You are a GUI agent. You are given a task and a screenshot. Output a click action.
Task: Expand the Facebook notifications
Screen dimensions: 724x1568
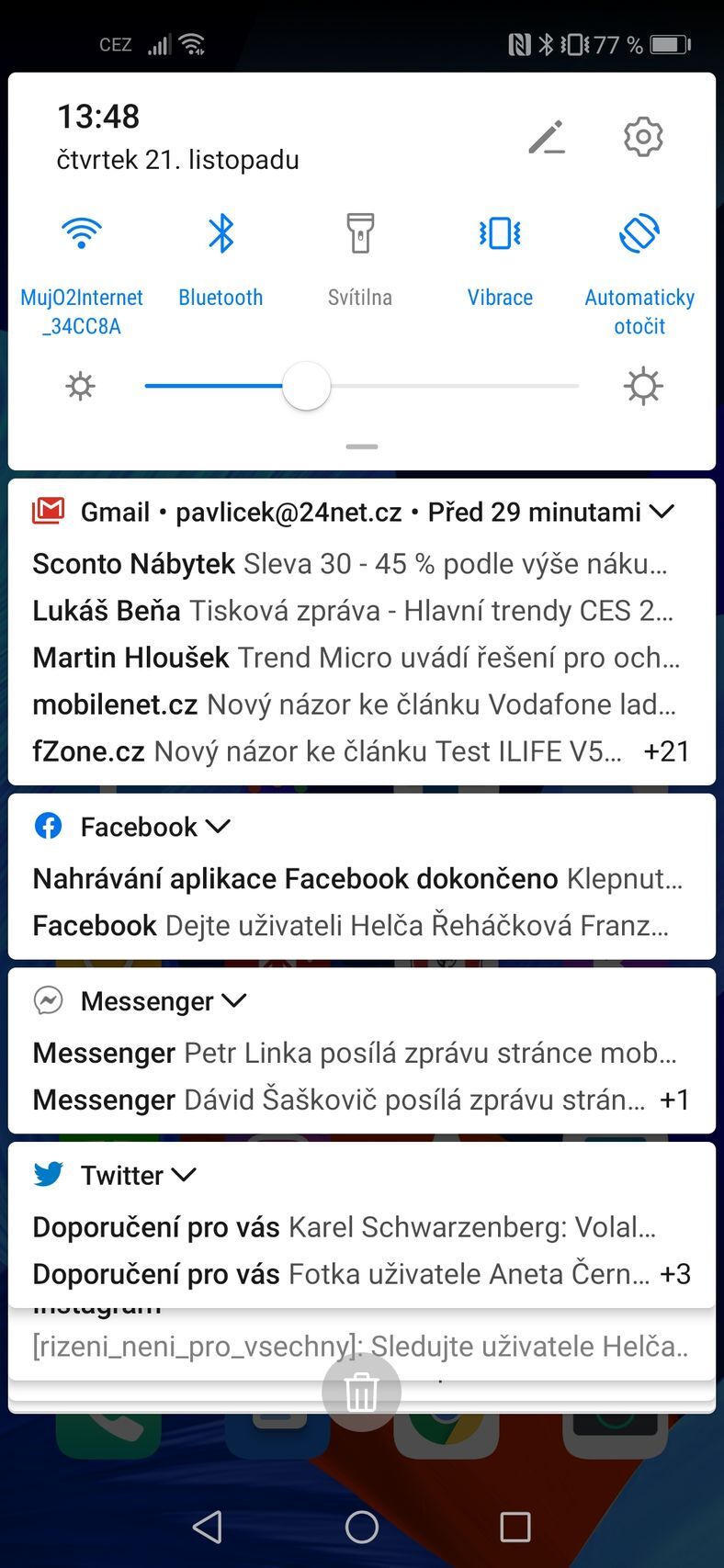pyautogui.click(x=219, y=827)
